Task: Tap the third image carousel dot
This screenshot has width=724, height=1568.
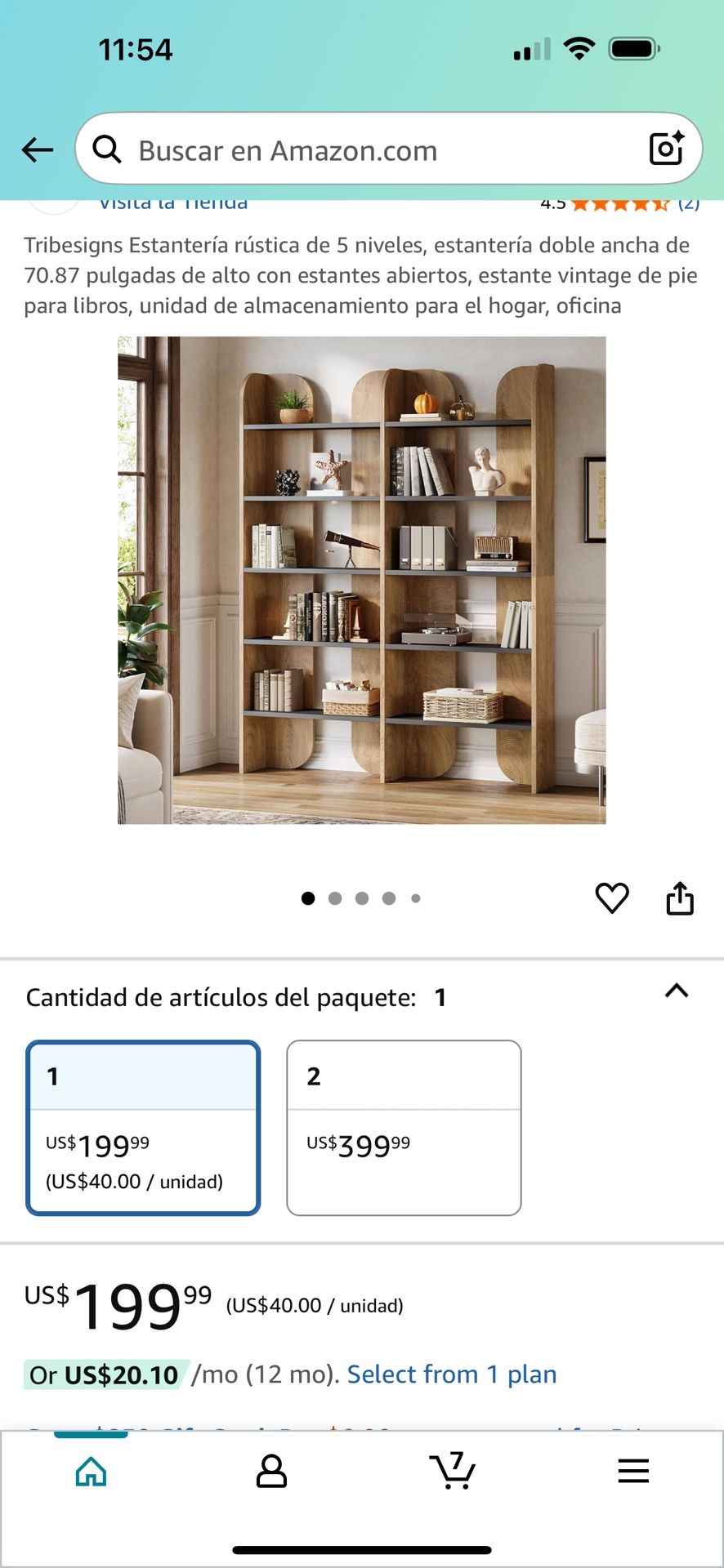Action: point(362,898)
